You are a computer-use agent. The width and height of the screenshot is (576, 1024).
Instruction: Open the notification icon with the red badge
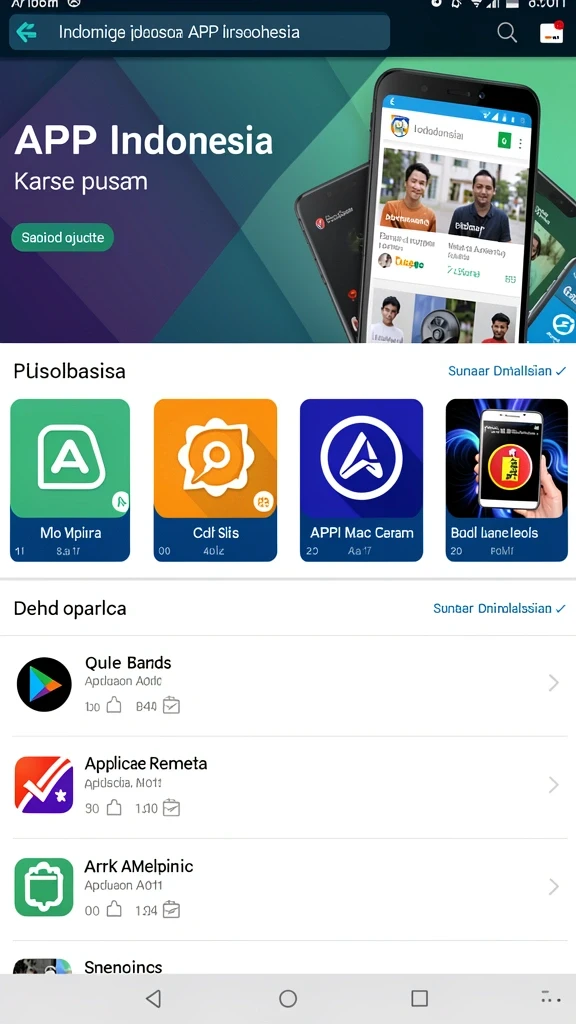pyautogui.click(x=552, y=32)
